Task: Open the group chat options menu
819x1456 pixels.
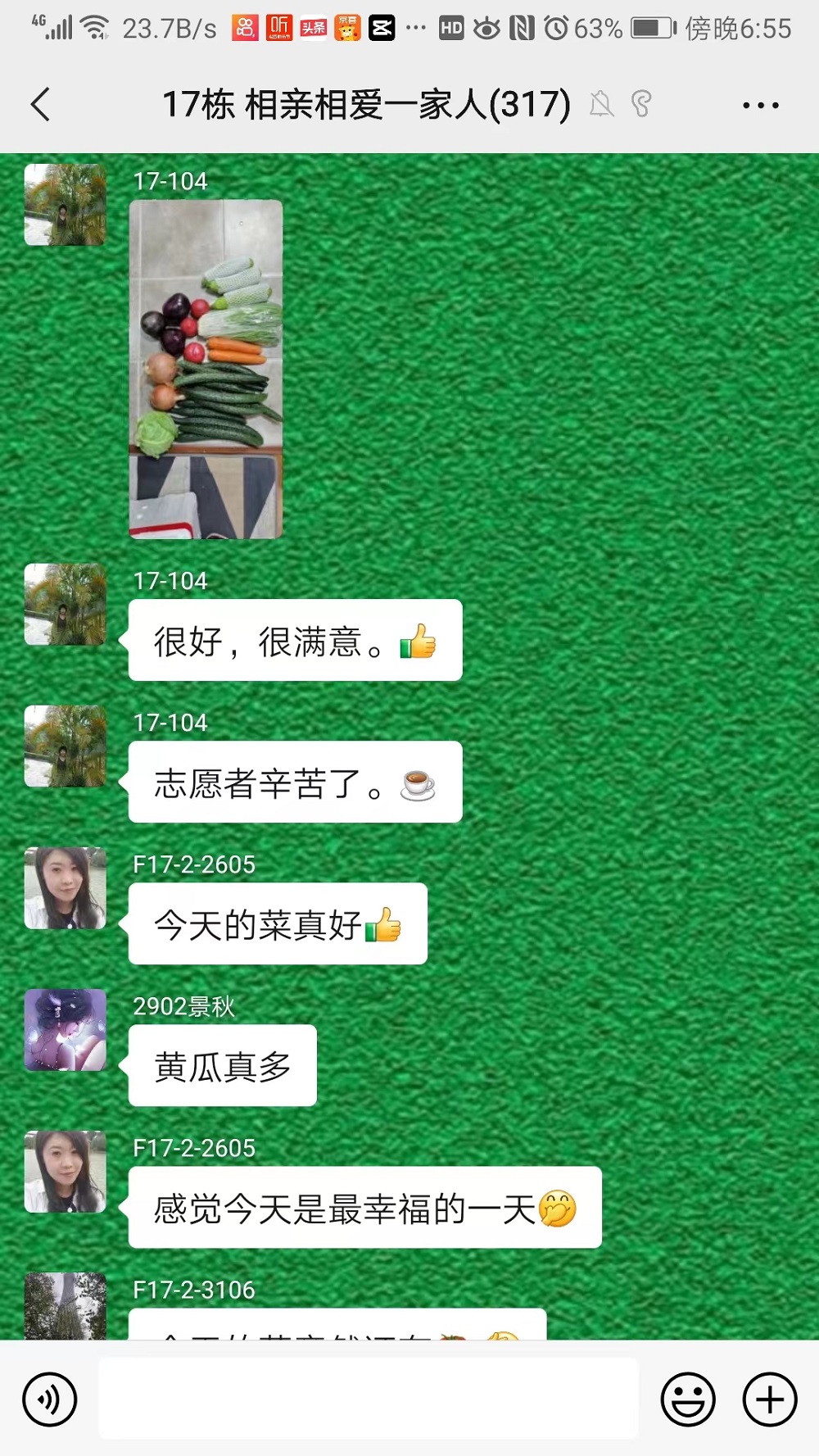Action: (x=760, y=105)
